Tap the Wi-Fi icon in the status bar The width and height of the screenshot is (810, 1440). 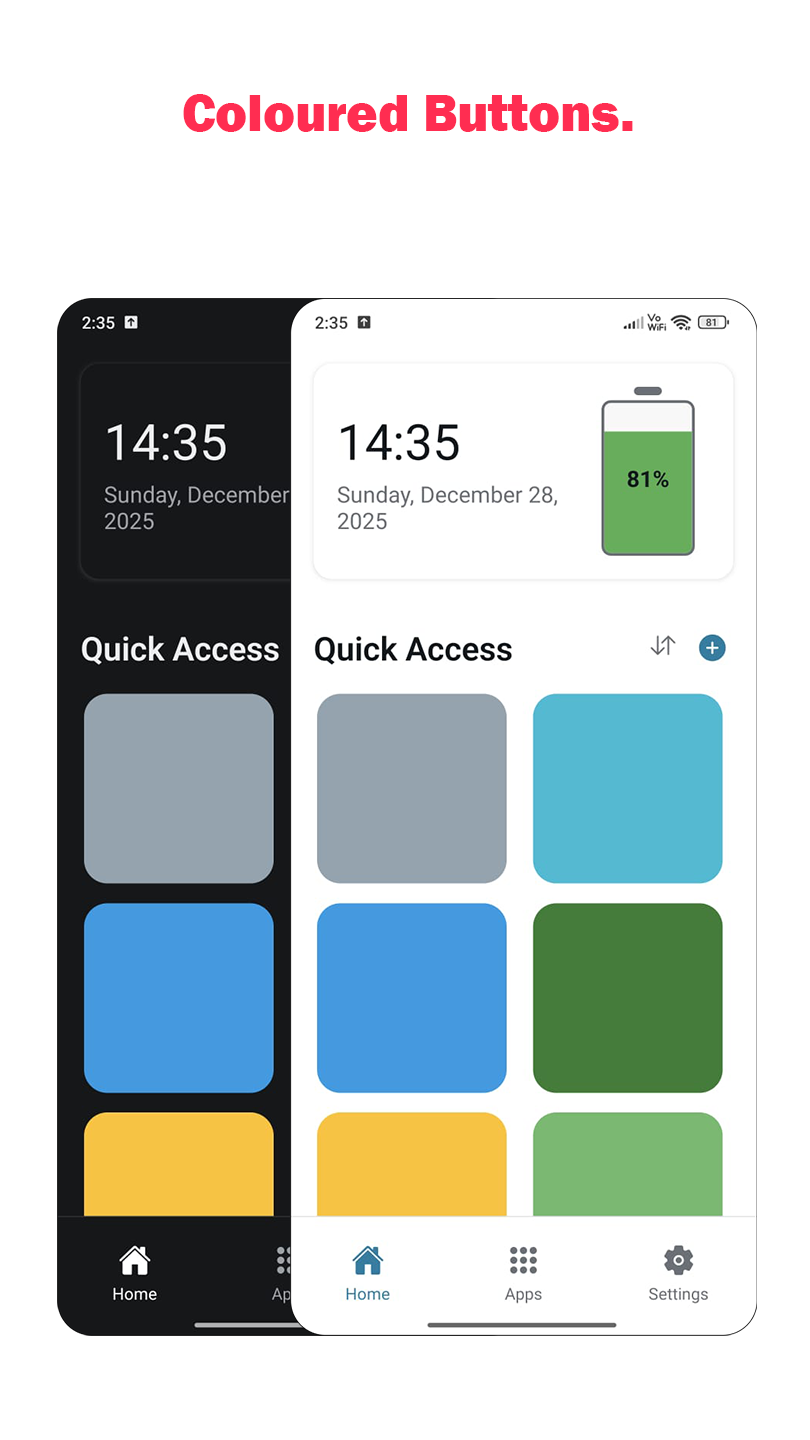(680, 322)
